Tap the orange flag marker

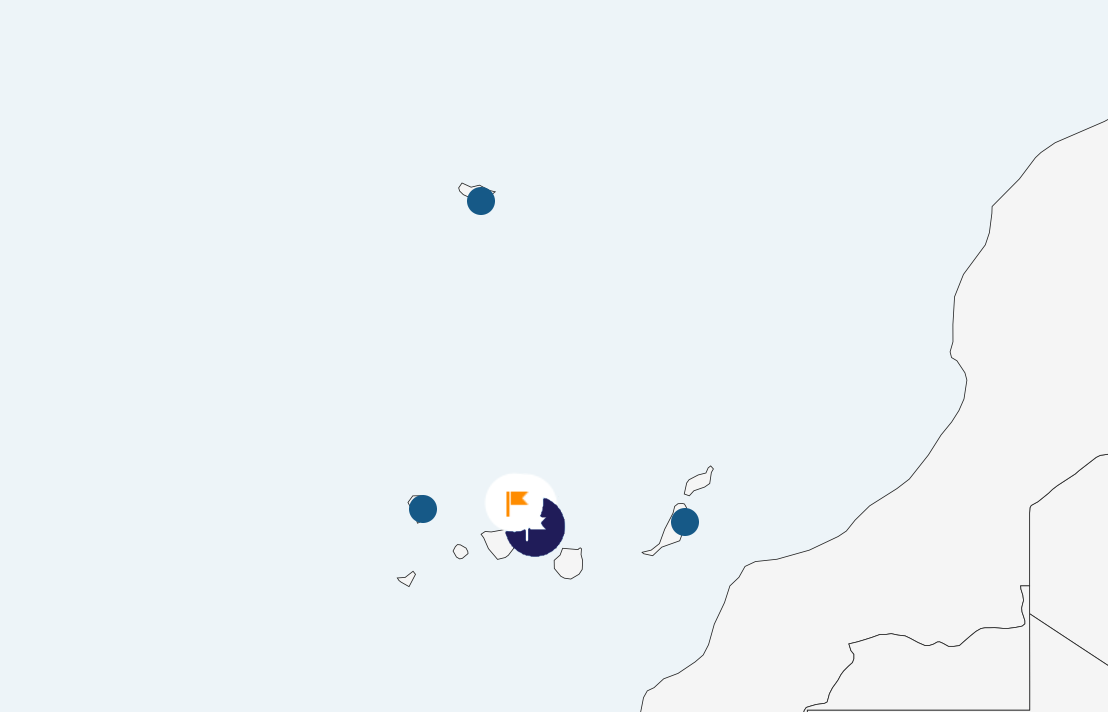tap(518, 501)
